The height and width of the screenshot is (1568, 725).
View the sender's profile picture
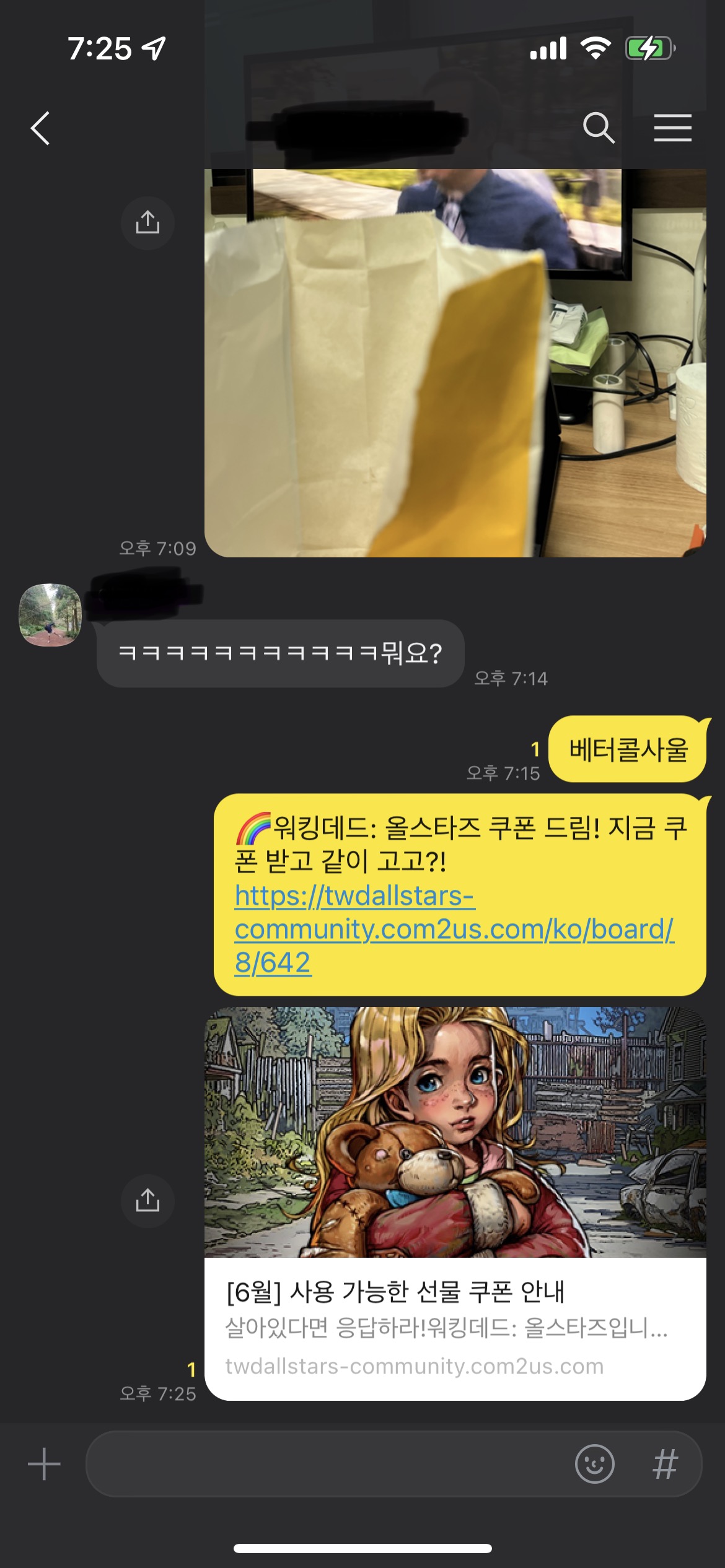(x=50, y=614)
